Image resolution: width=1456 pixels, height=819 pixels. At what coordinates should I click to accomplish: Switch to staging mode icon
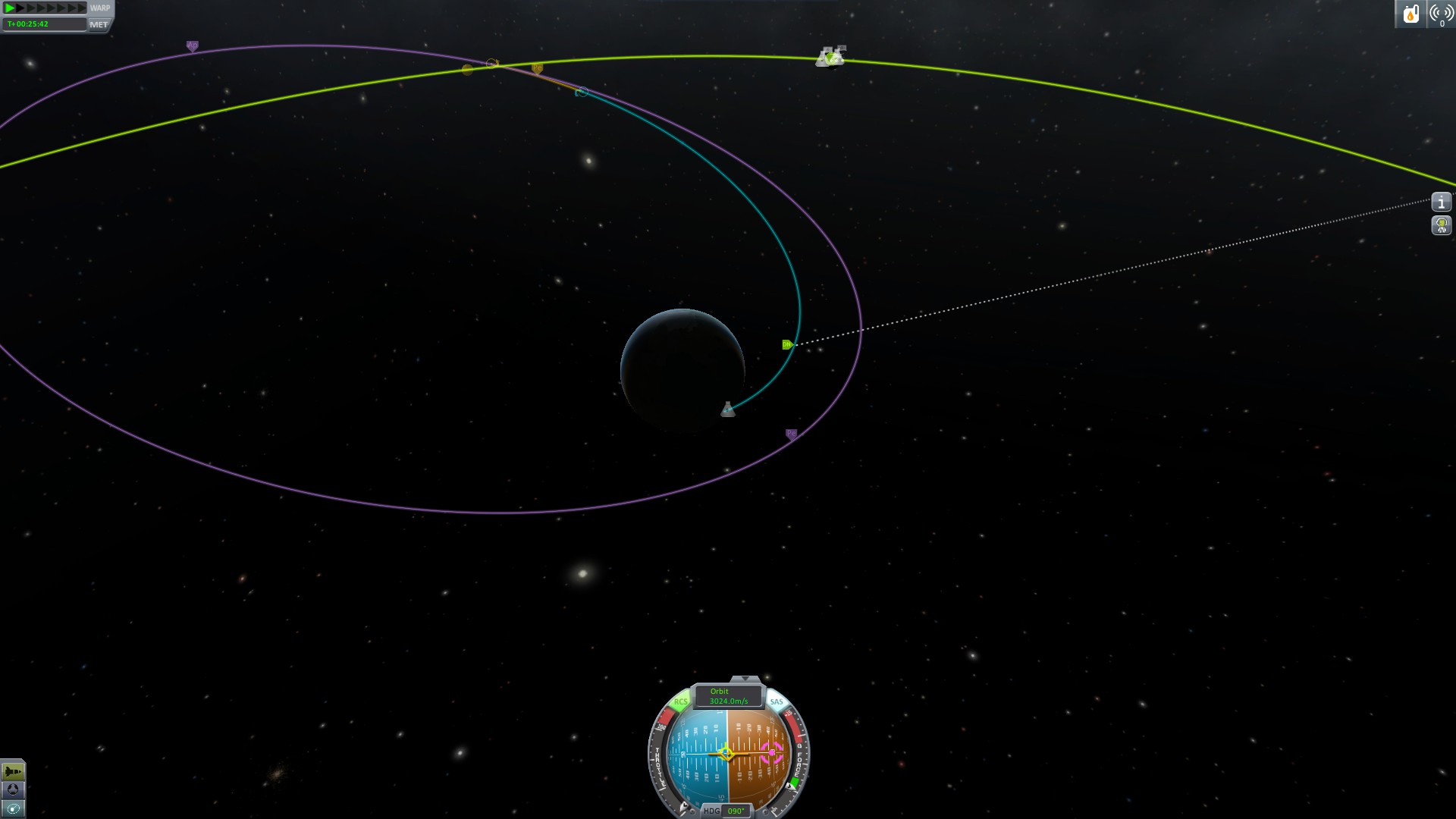(13, 771)
